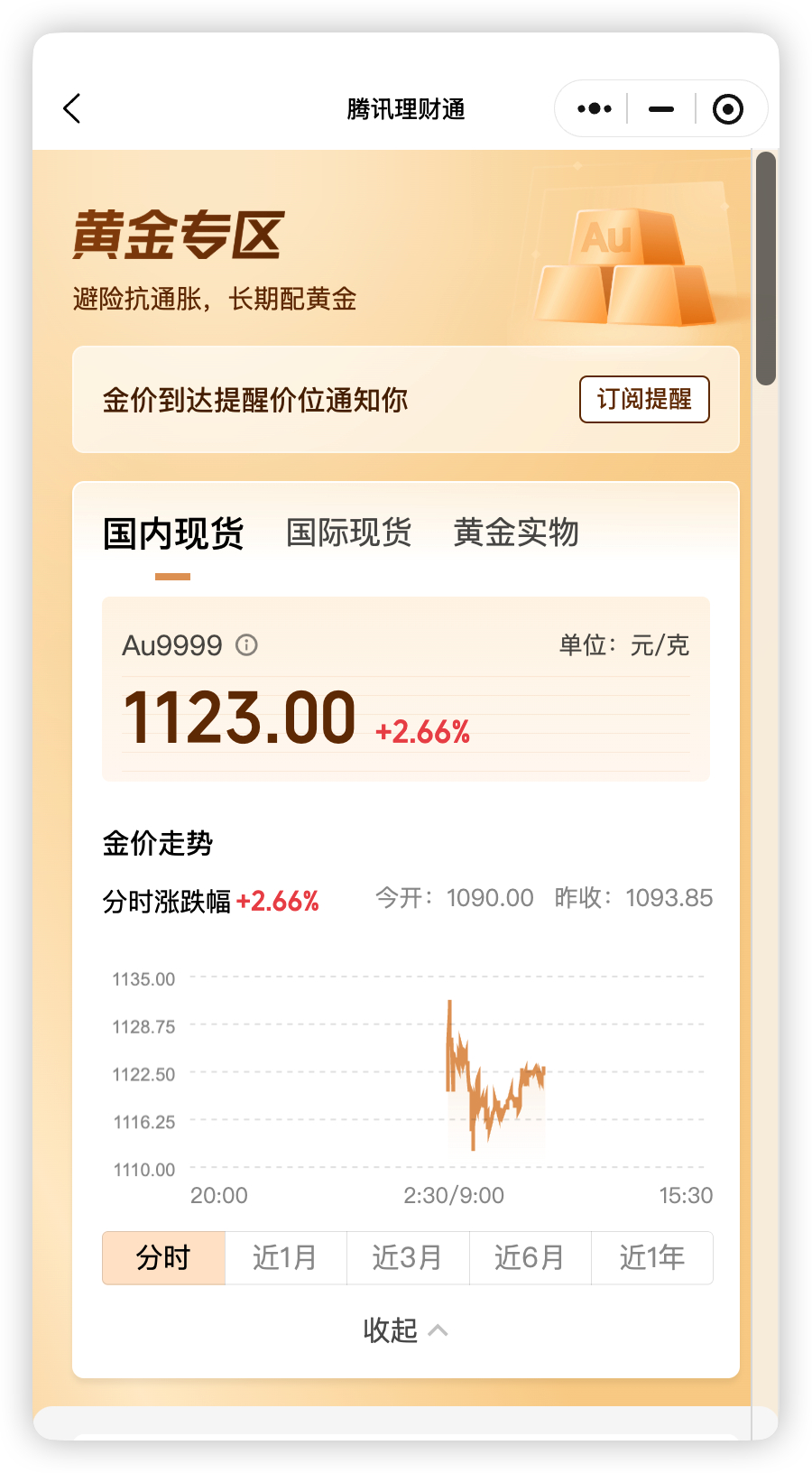The width and height of the screenshot is (812, 1473).
Task: Select the 近3月 range option
Action: (x=408, y=1257)
